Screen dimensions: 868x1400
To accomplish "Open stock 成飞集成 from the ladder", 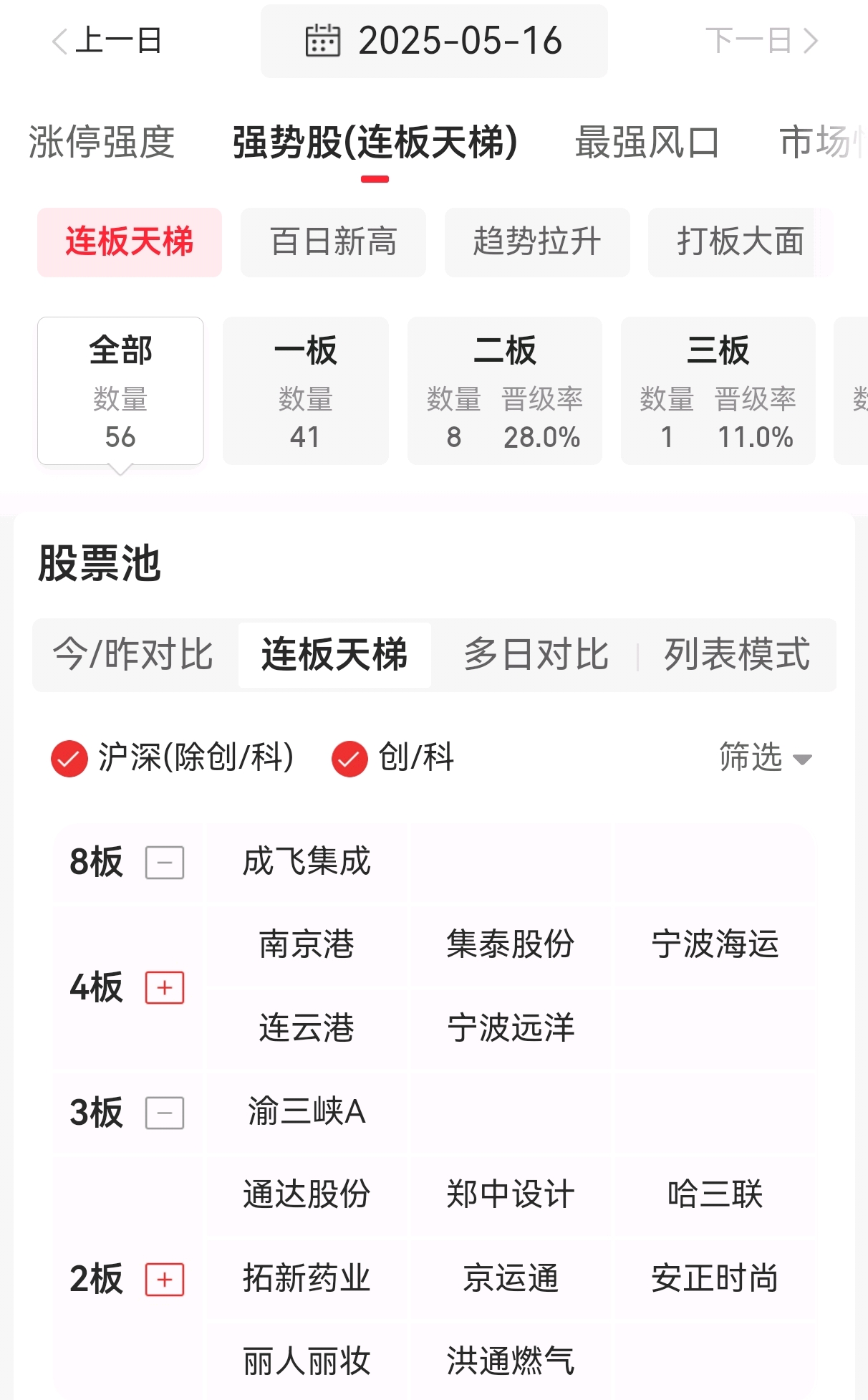I will coord(305,862).
